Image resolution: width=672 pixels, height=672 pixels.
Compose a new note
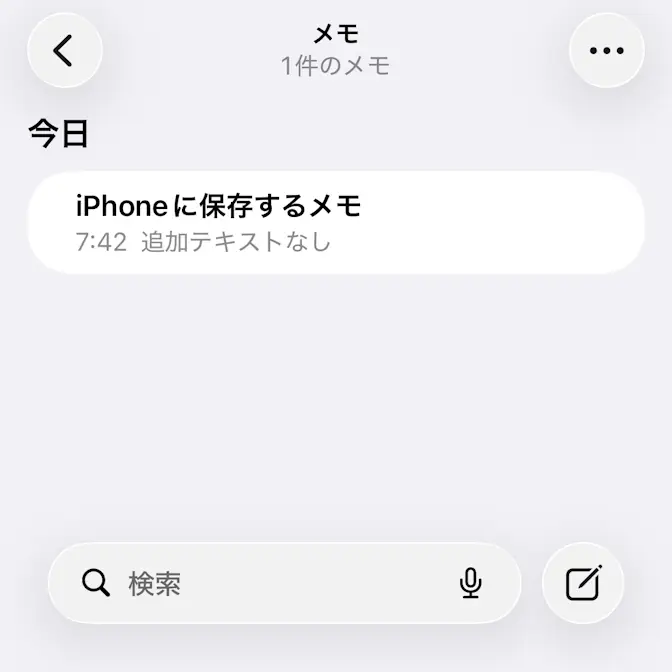point(583,583)
